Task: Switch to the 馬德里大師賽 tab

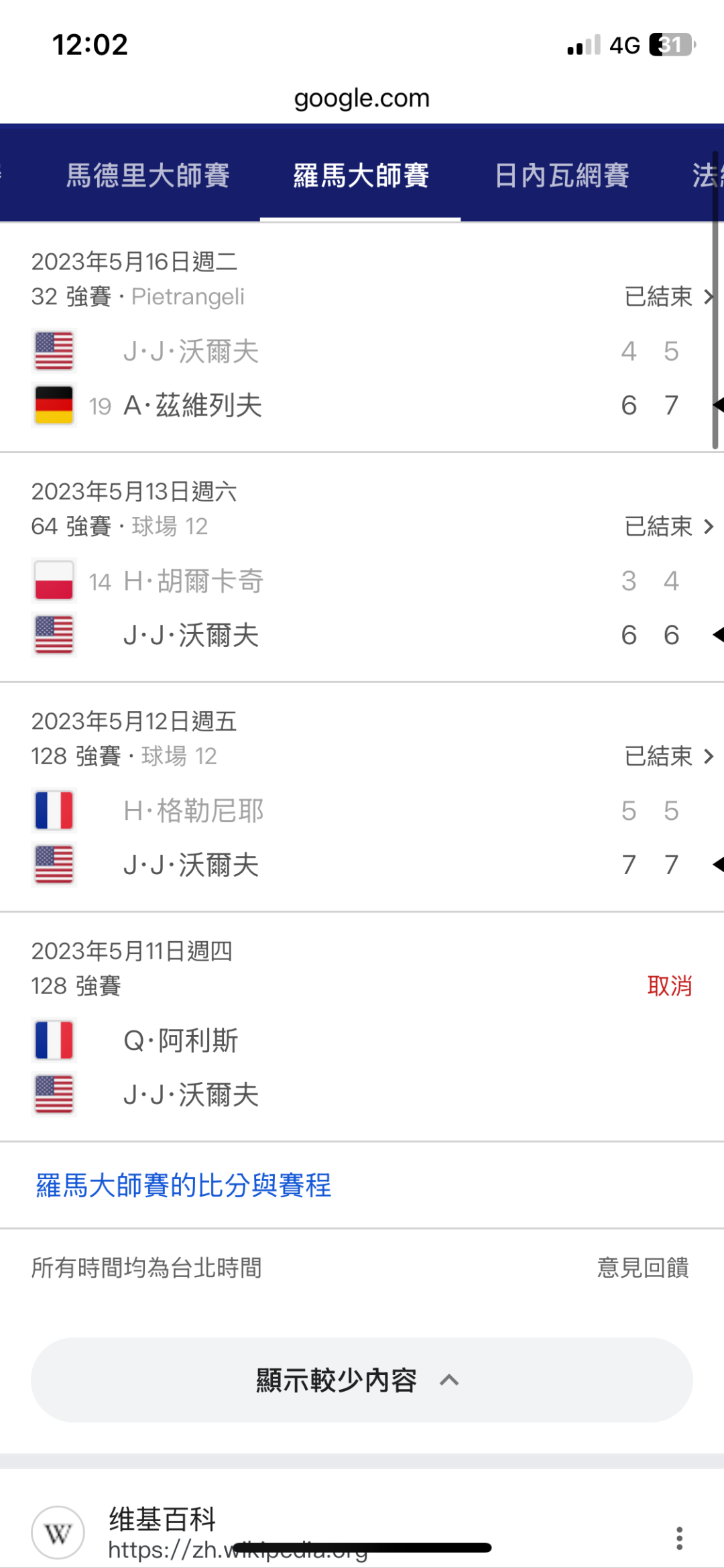Action: (x=147, y=176)
